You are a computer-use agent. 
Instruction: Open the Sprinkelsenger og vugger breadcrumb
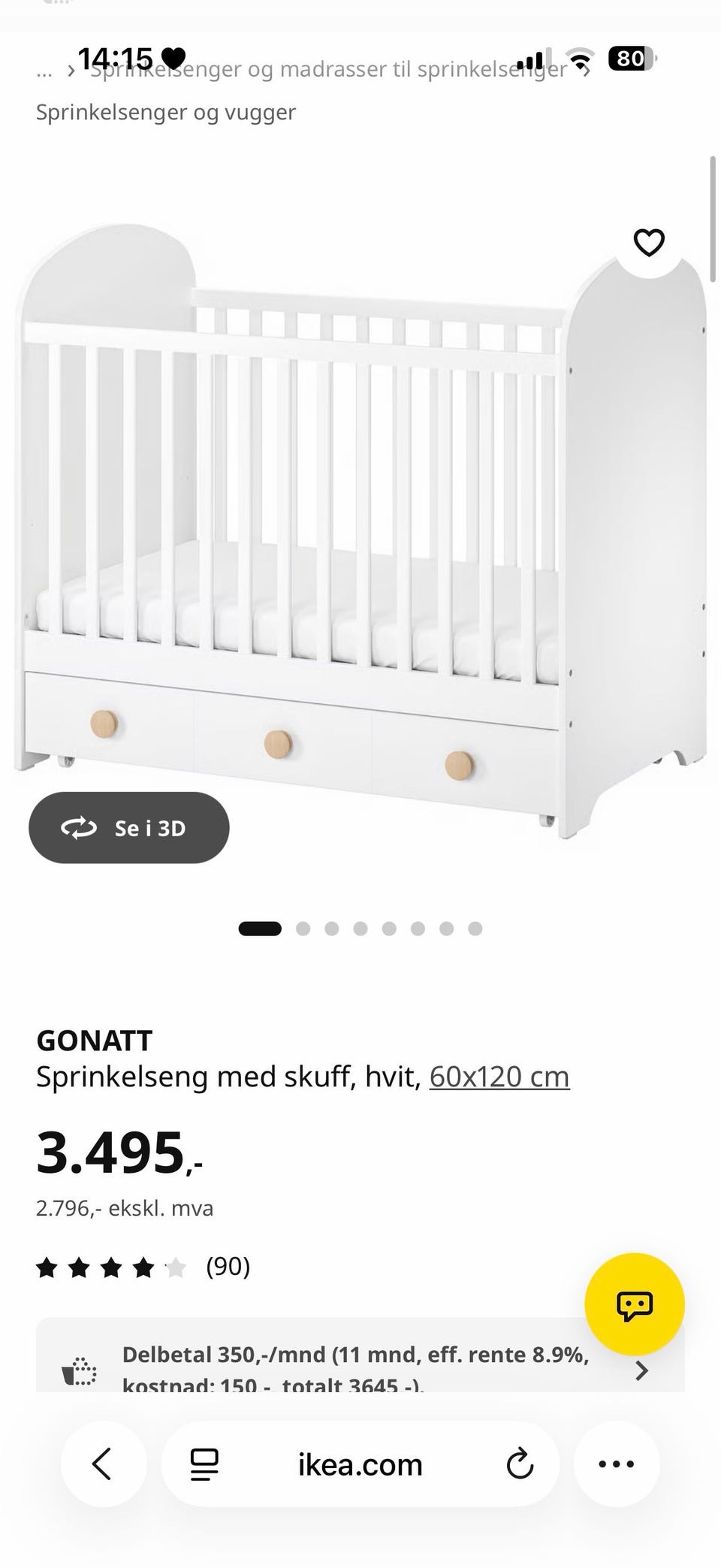166,112
